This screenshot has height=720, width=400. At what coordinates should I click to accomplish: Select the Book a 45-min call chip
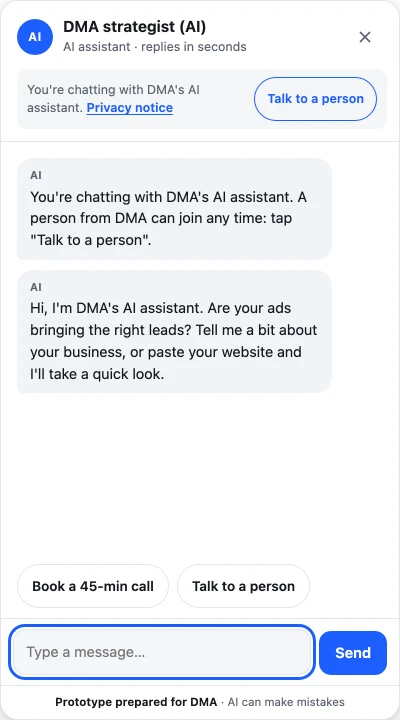click(x=93, y=586)
